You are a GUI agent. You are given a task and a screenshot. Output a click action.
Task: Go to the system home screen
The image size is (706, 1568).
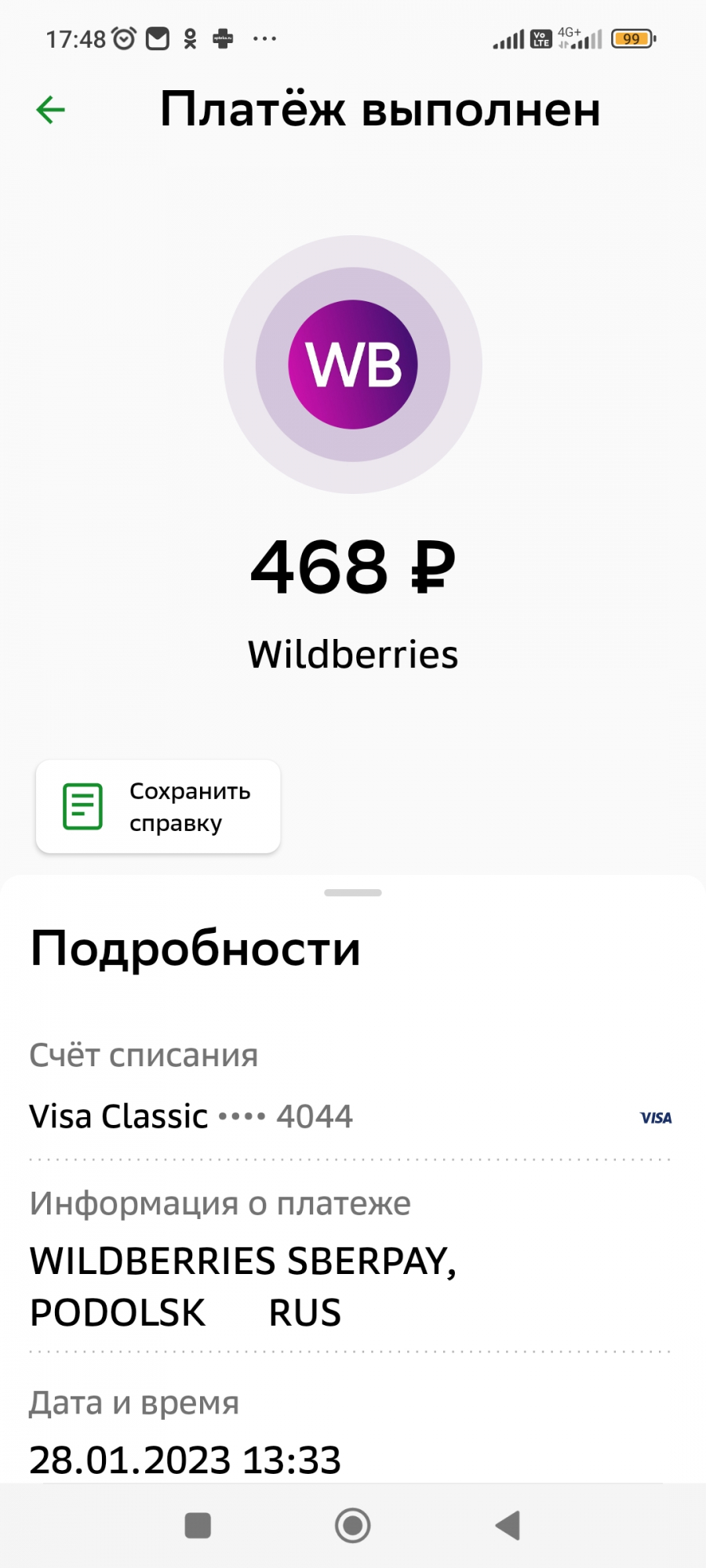click(353, 1526)
